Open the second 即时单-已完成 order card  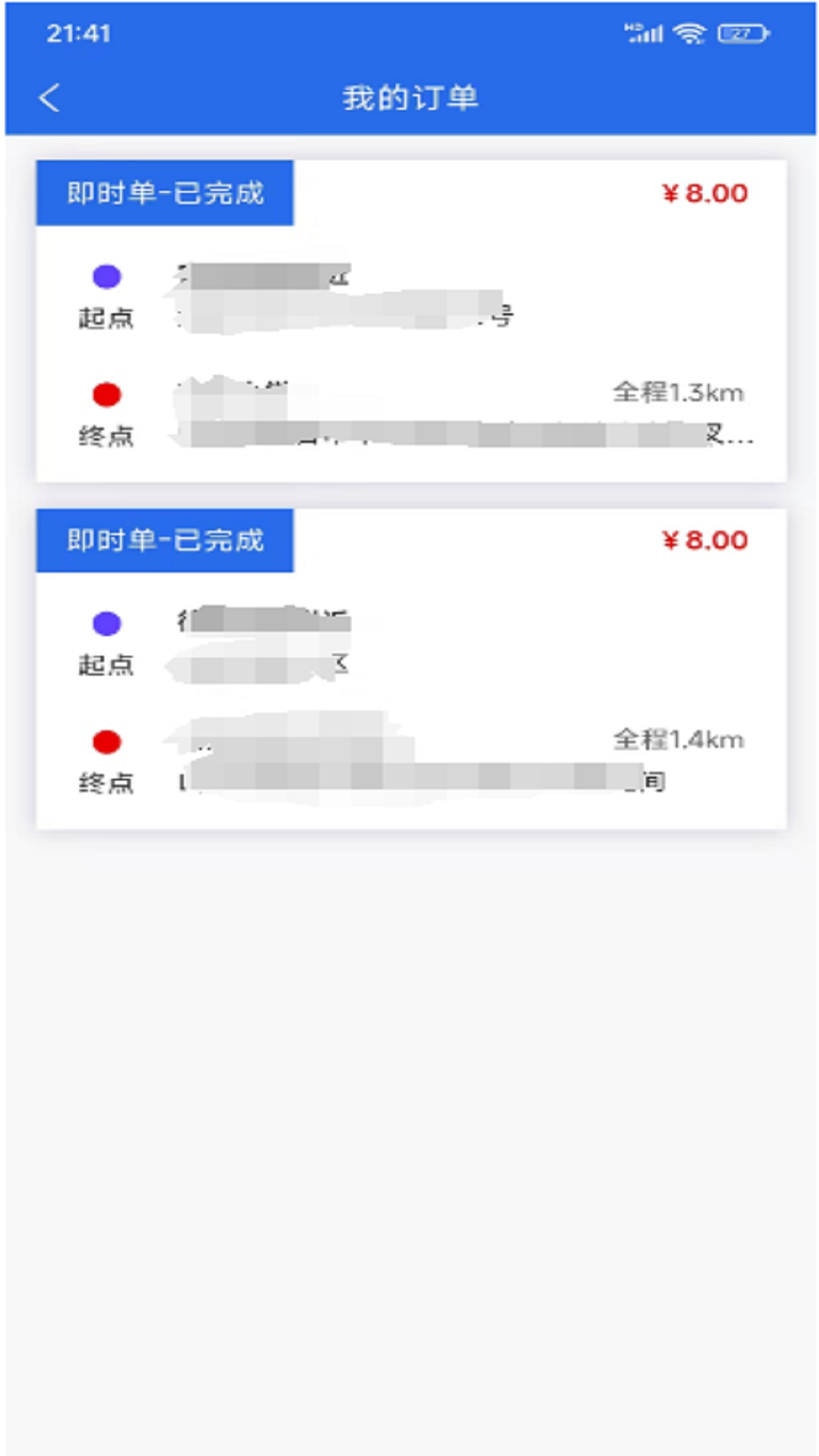pos(409,667)
